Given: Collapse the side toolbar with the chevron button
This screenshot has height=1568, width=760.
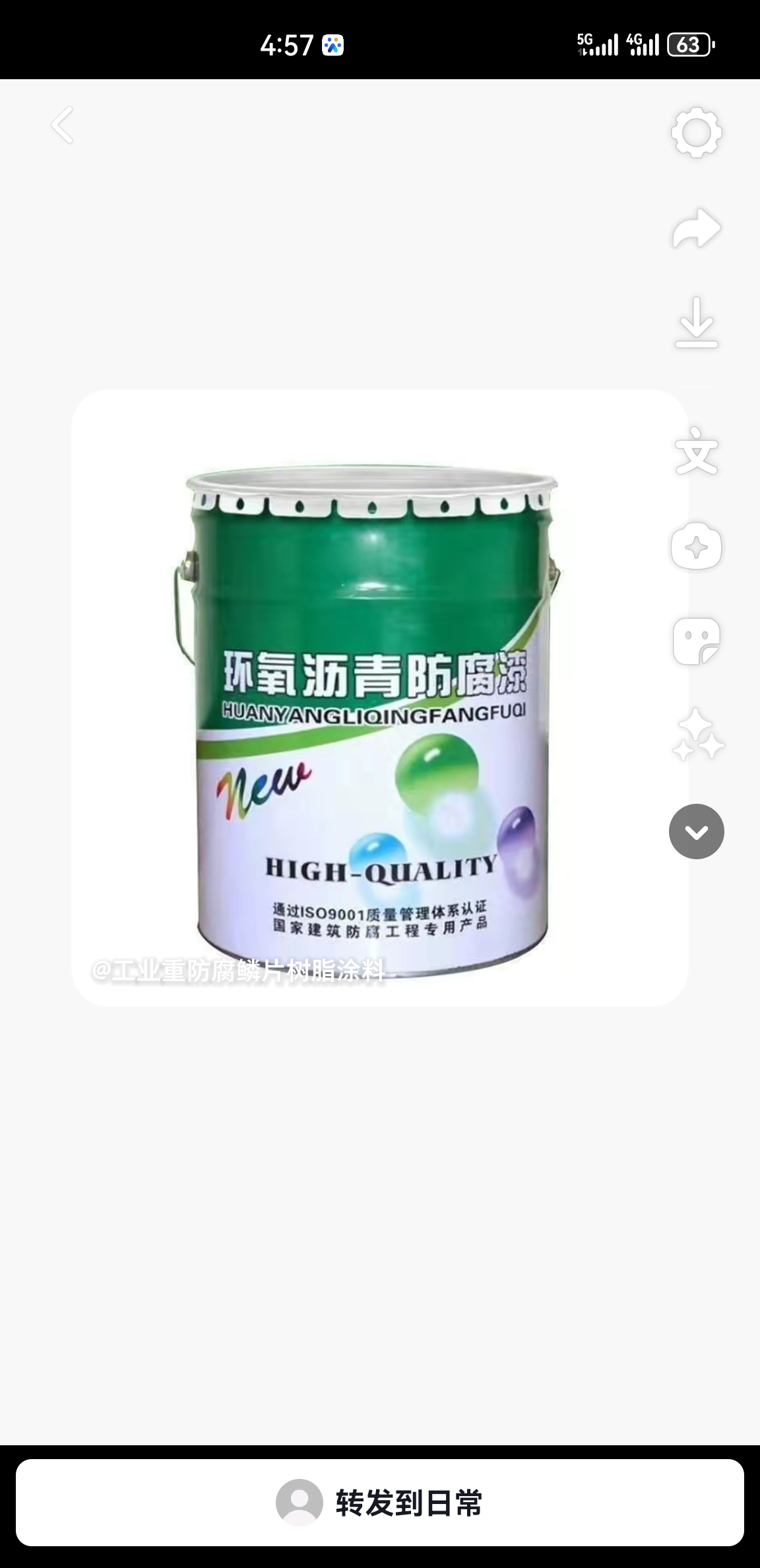Looking at the screenshot, I should tap(696, 832).
